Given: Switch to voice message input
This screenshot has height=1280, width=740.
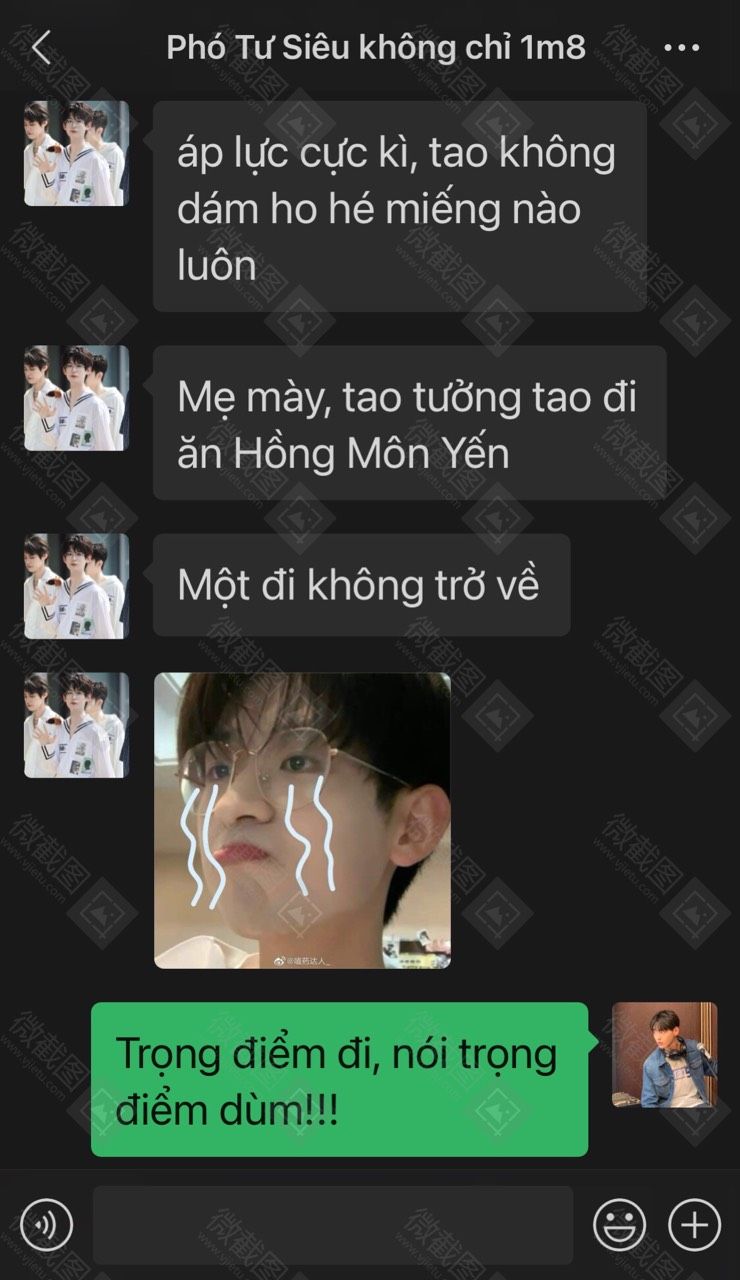Looking at the screenshot, I should [x=46, y=1224].
